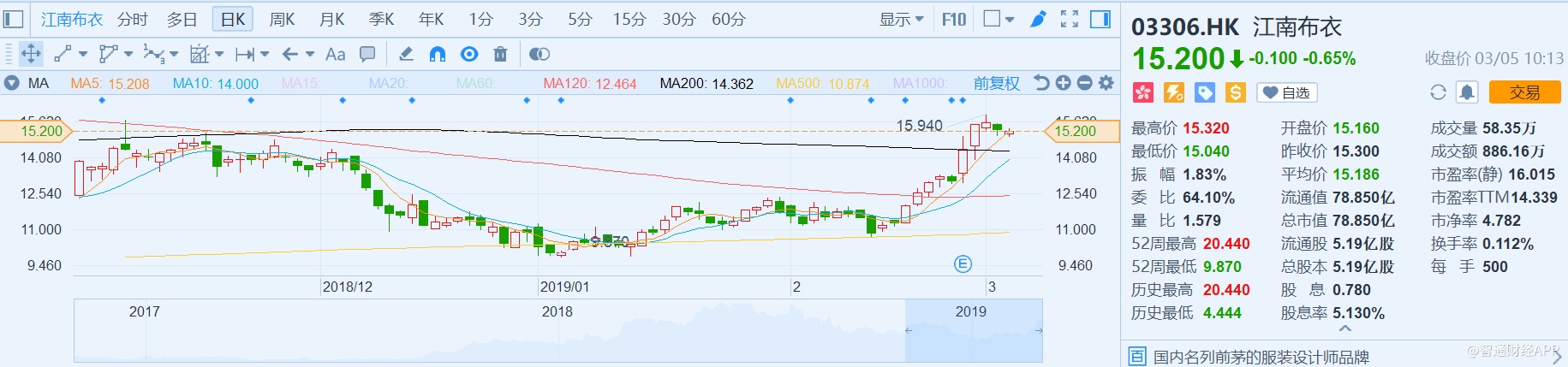
Task: Switch to the 多日 multi-day view
Action: 182,19
